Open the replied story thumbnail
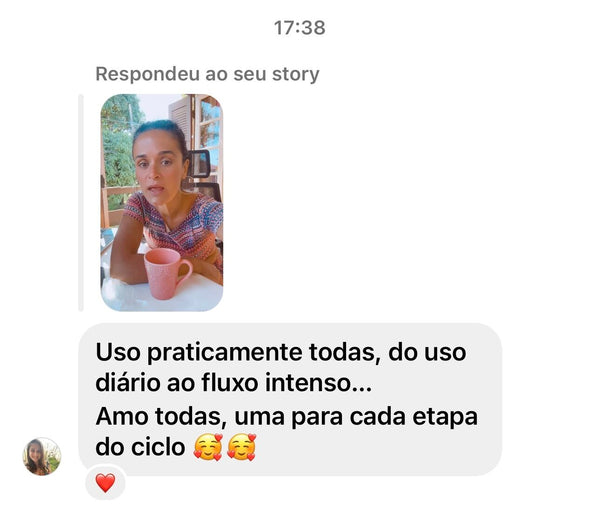Screen dimensions: 600x520 (161, 202)
